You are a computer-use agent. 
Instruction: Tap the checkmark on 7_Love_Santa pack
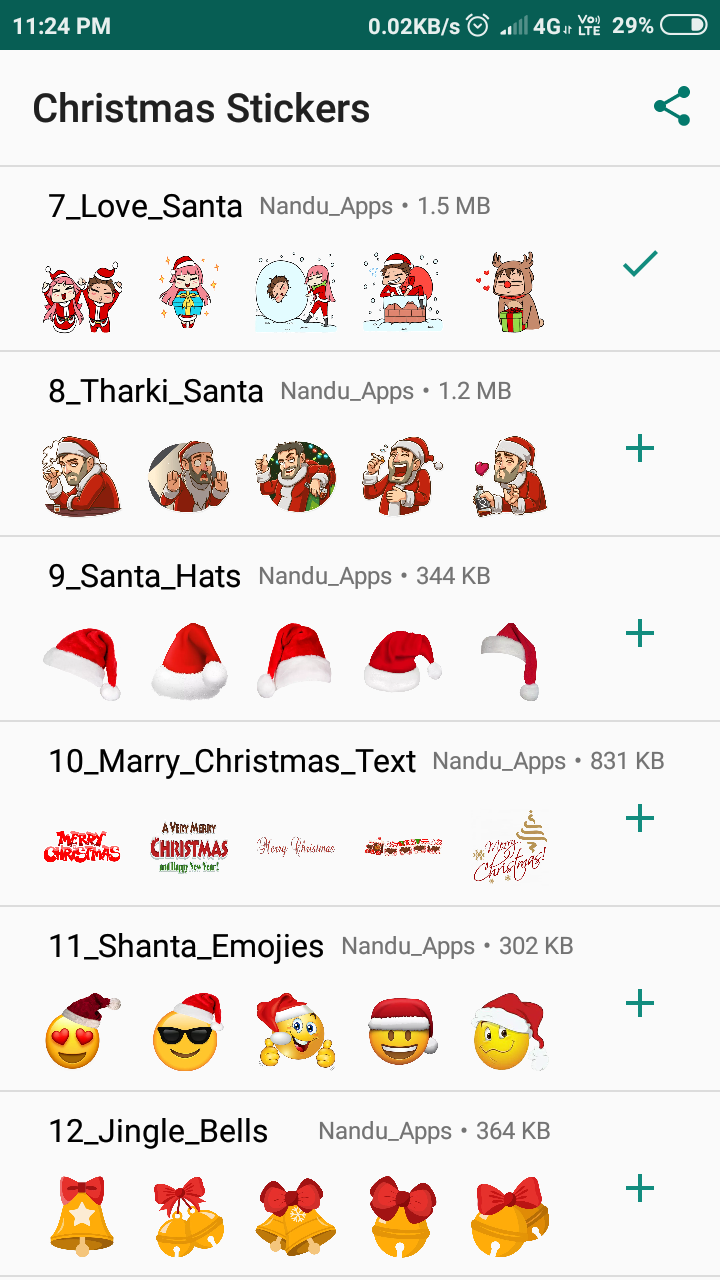[640, 263]
